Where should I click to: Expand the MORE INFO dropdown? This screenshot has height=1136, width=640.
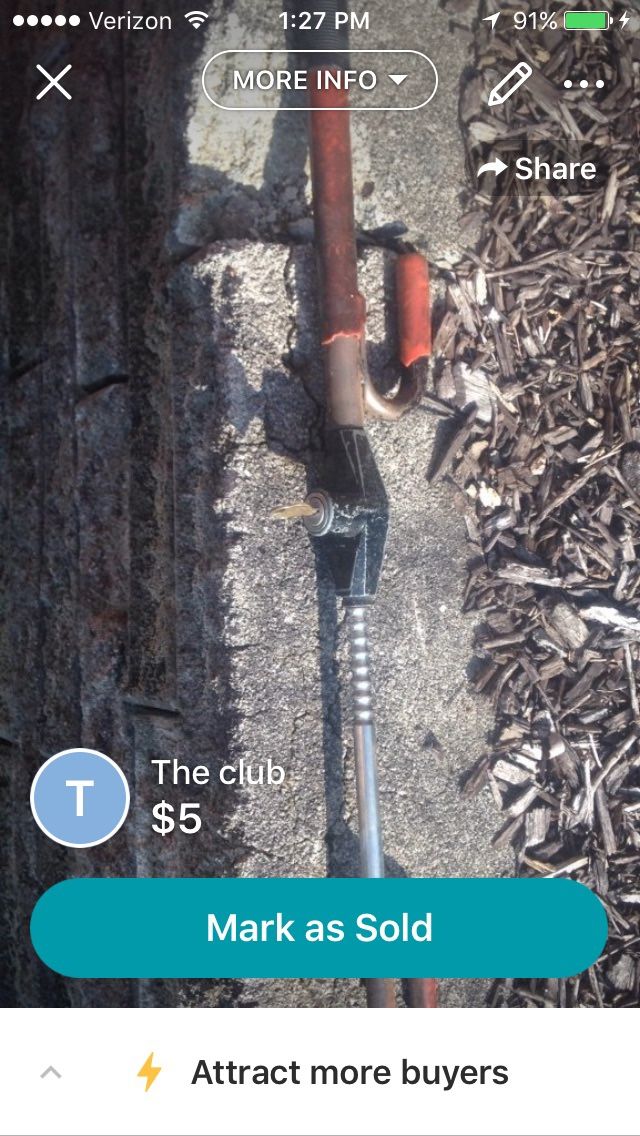pos(320,80)
